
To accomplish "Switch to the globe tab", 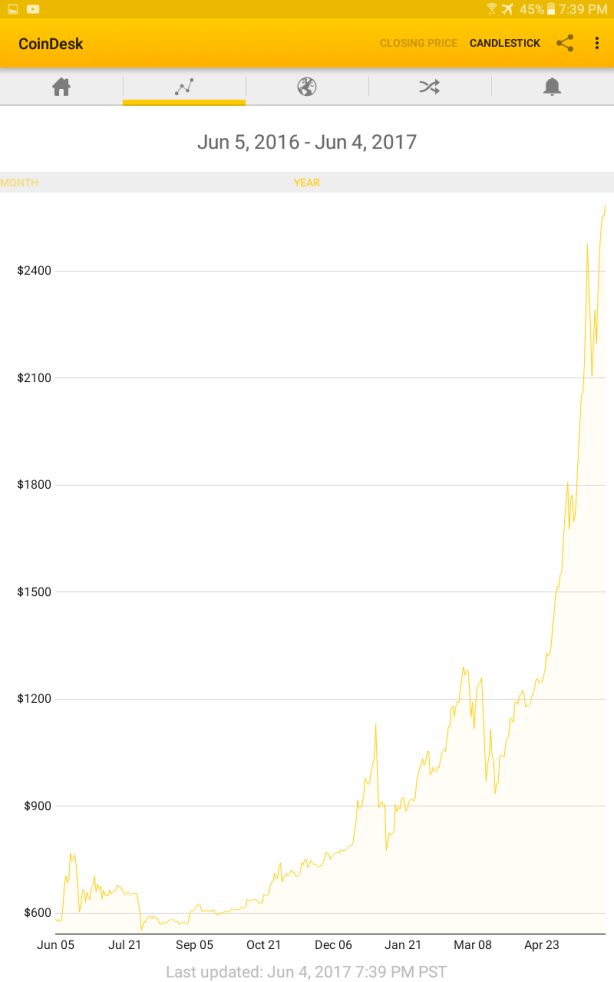I will 307,87.
